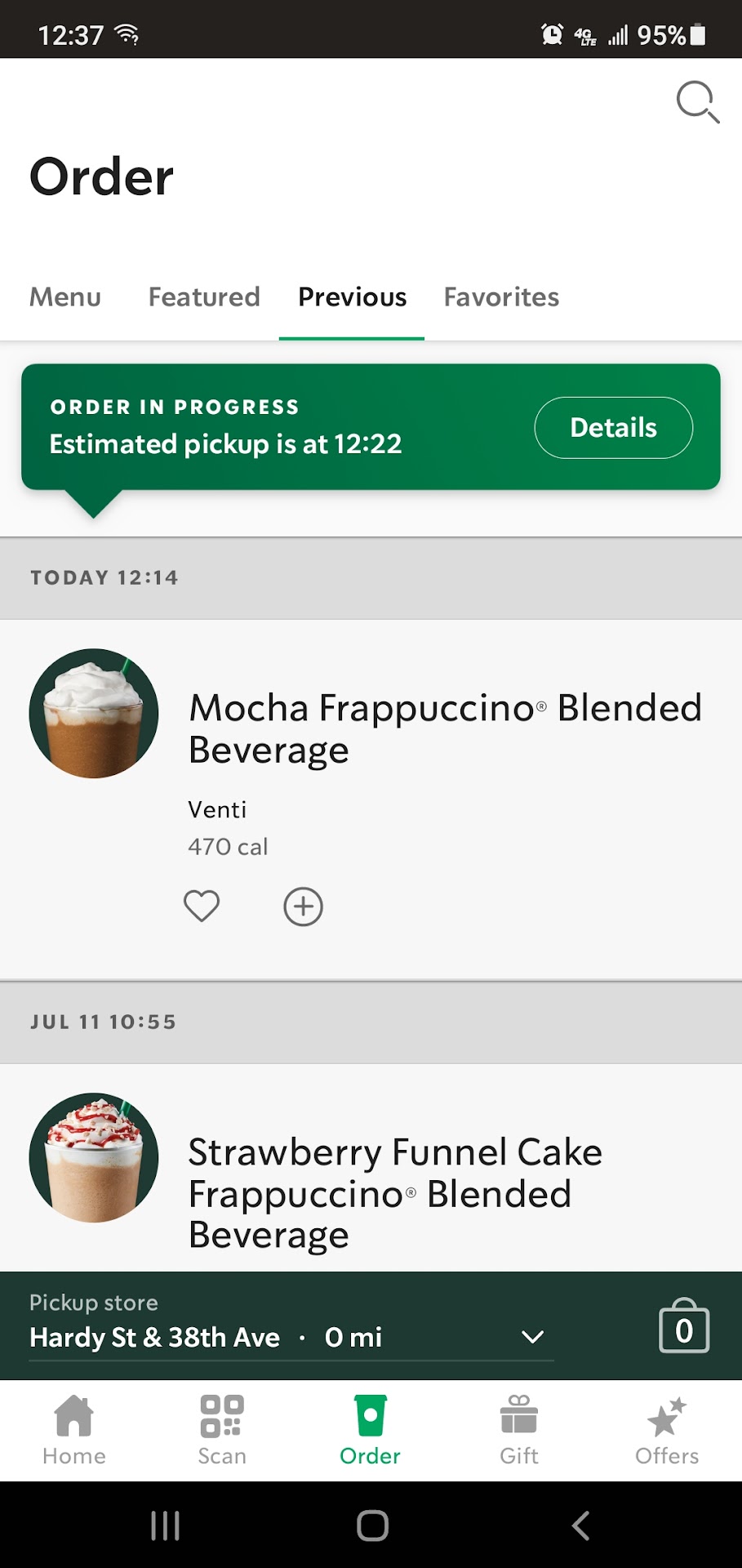View Details of order in progress
The image size is (742, 1568).
click(613, 428)
